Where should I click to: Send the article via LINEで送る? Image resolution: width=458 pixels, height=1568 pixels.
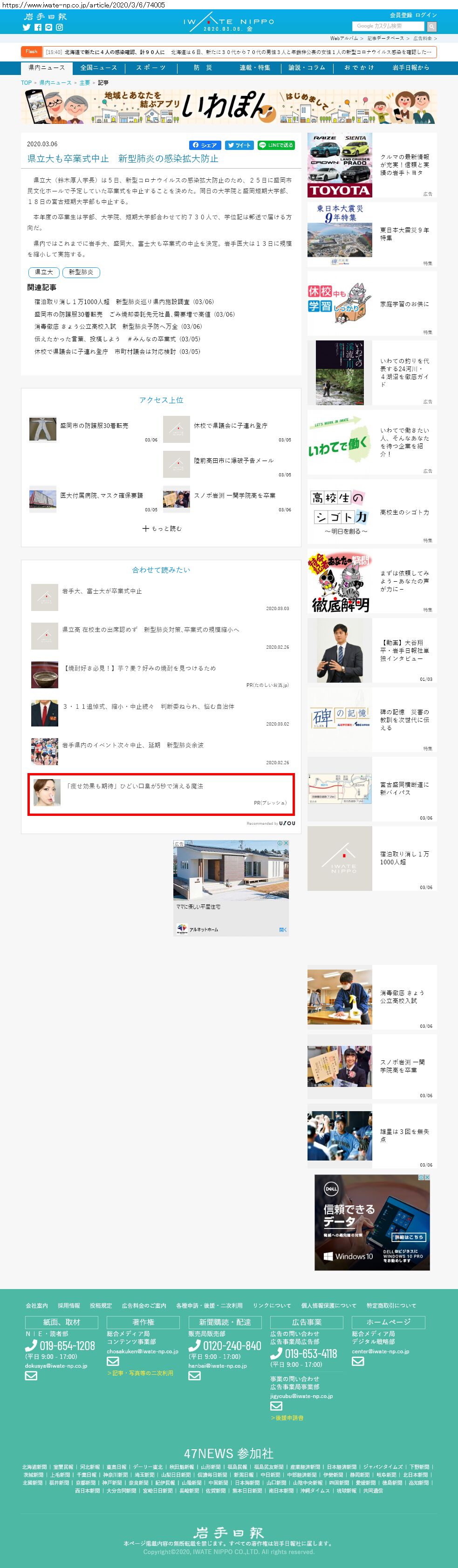pos(276,145)
